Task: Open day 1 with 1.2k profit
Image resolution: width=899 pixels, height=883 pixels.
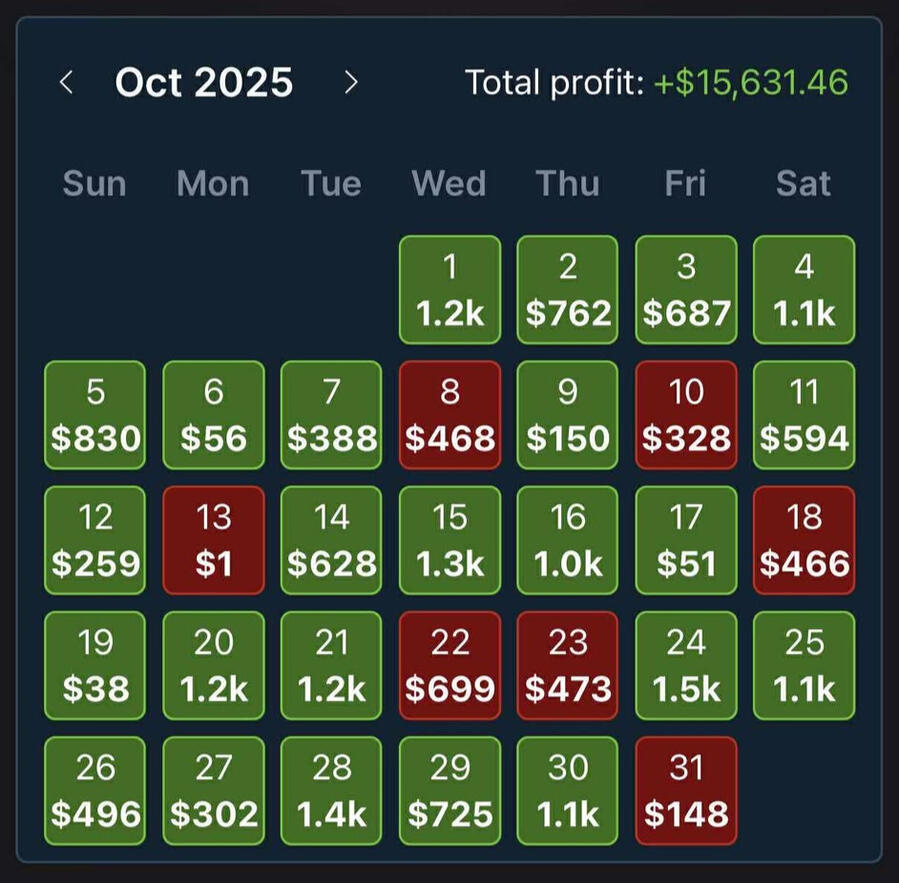Action: tap(450, 290)
